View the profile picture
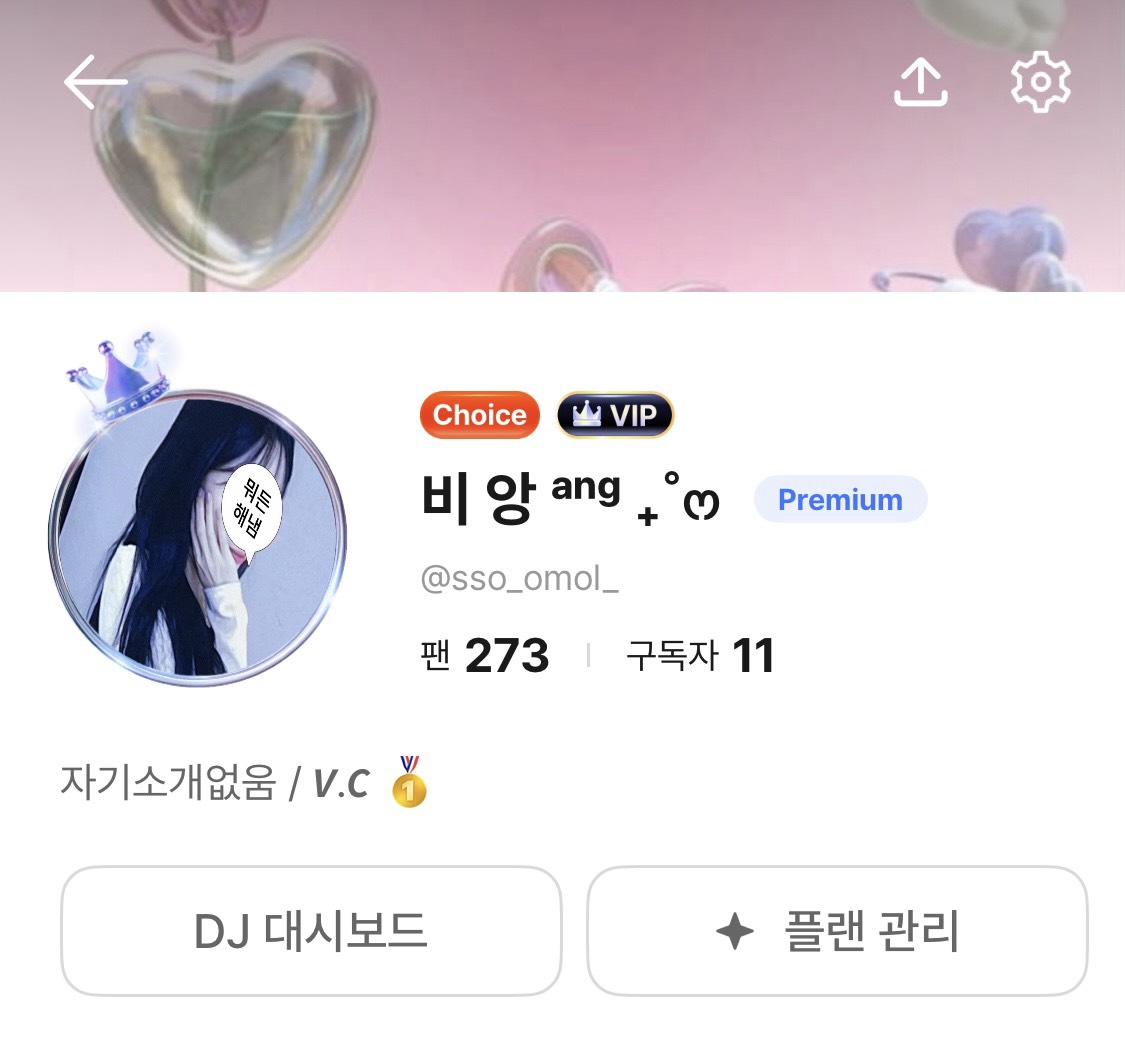This screenshot has height=1054, width=1125. 197,537
